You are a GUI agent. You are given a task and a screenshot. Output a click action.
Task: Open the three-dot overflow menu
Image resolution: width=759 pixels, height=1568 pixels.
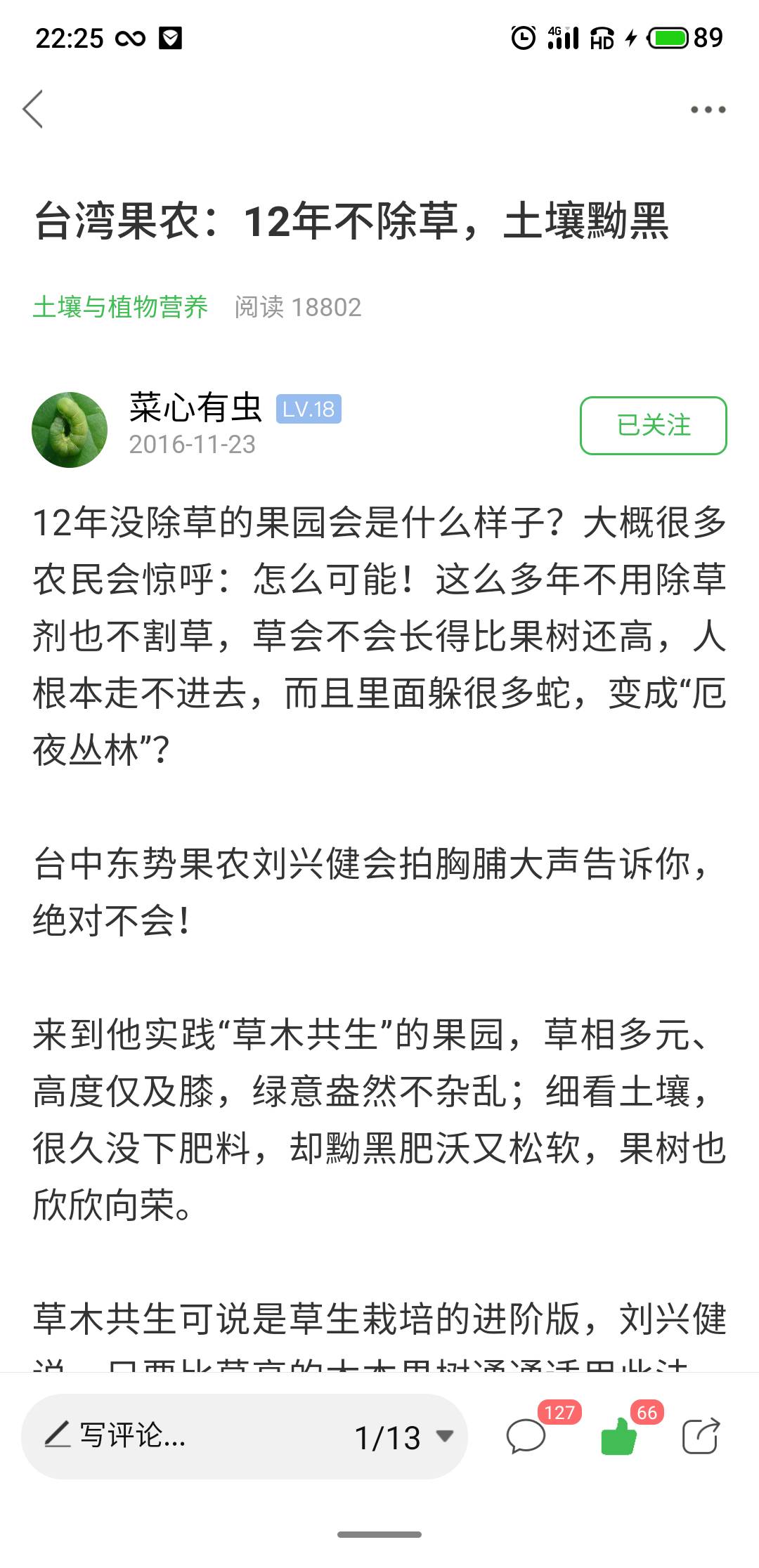(x=707, y=110)
